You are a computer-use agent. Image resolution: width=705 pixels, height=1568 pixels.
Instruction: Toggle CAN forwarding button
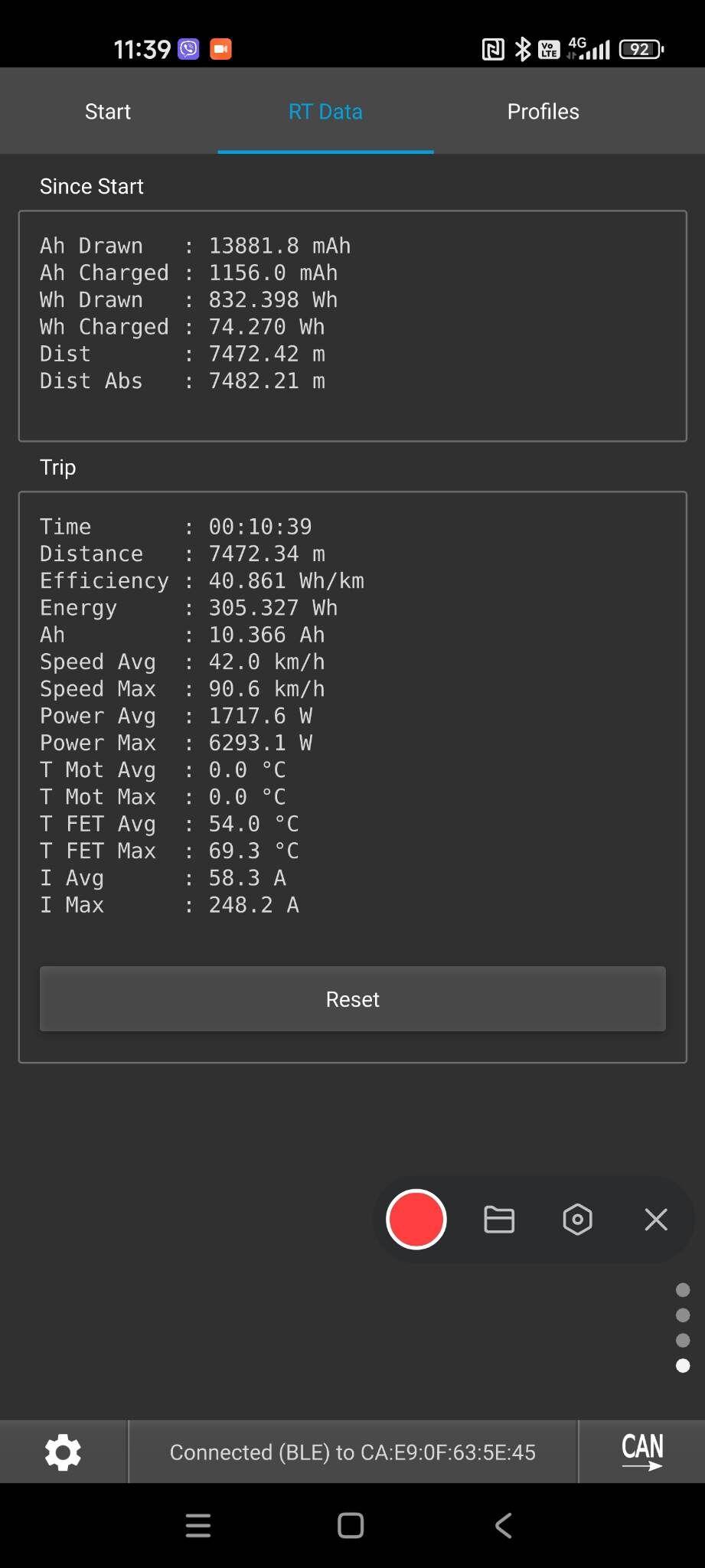click(x=642, y=1452)
